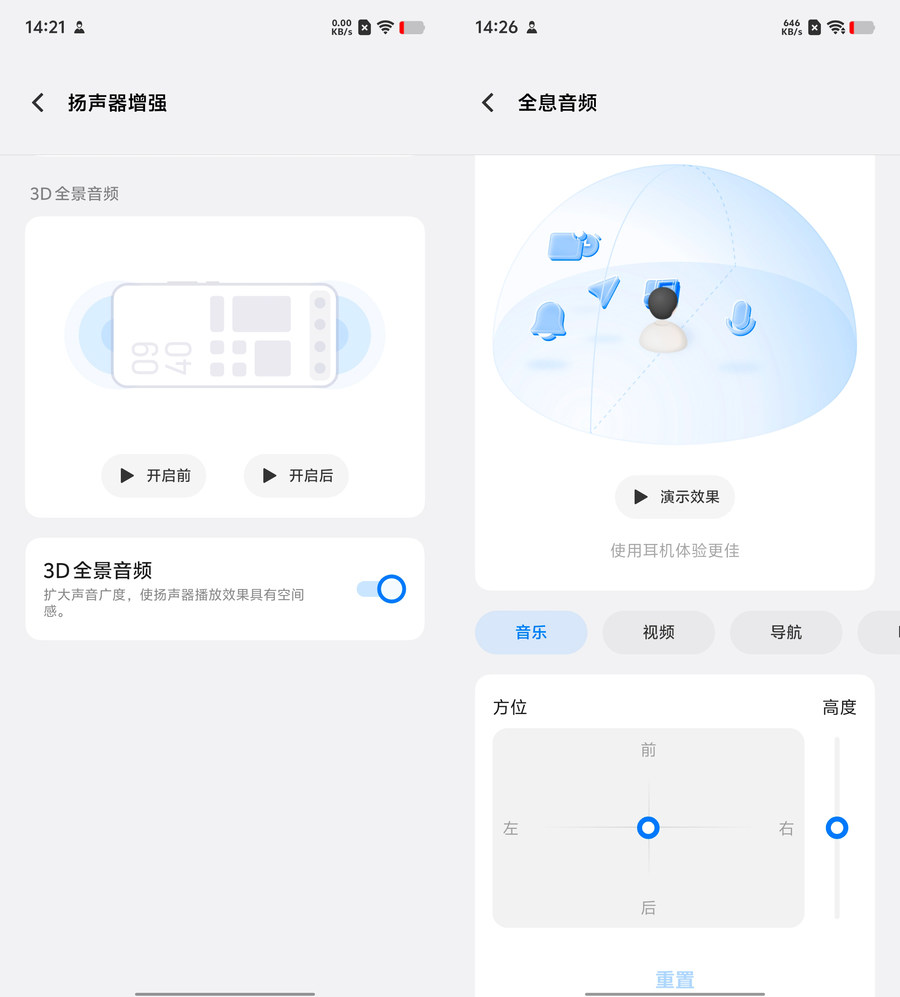Play the 开启前 sound sample
The width and height of the screenshot is (900, 997).
[x=154, y=476]
